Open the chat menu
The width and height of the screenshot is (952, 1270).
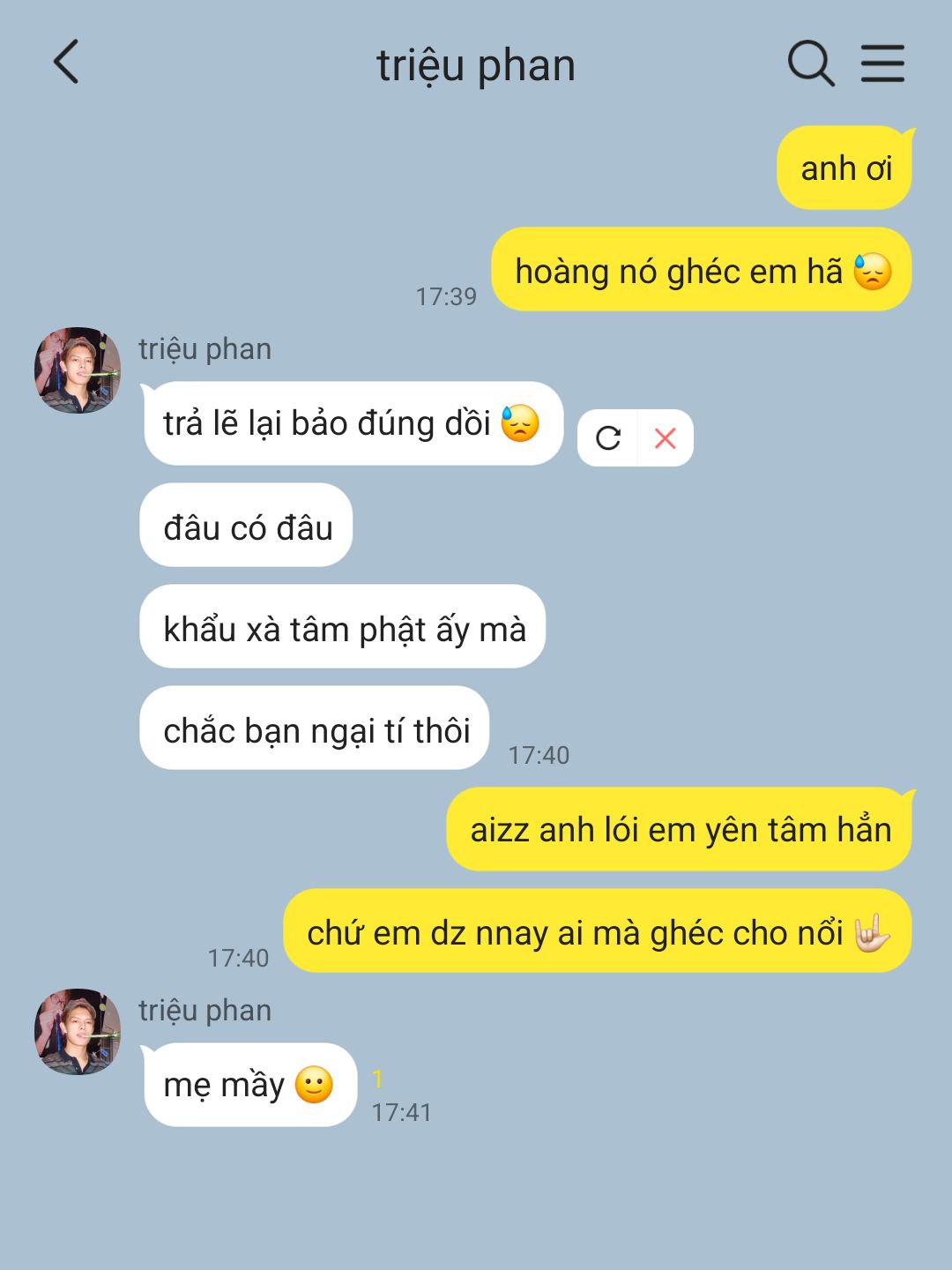tap(882, 63)
